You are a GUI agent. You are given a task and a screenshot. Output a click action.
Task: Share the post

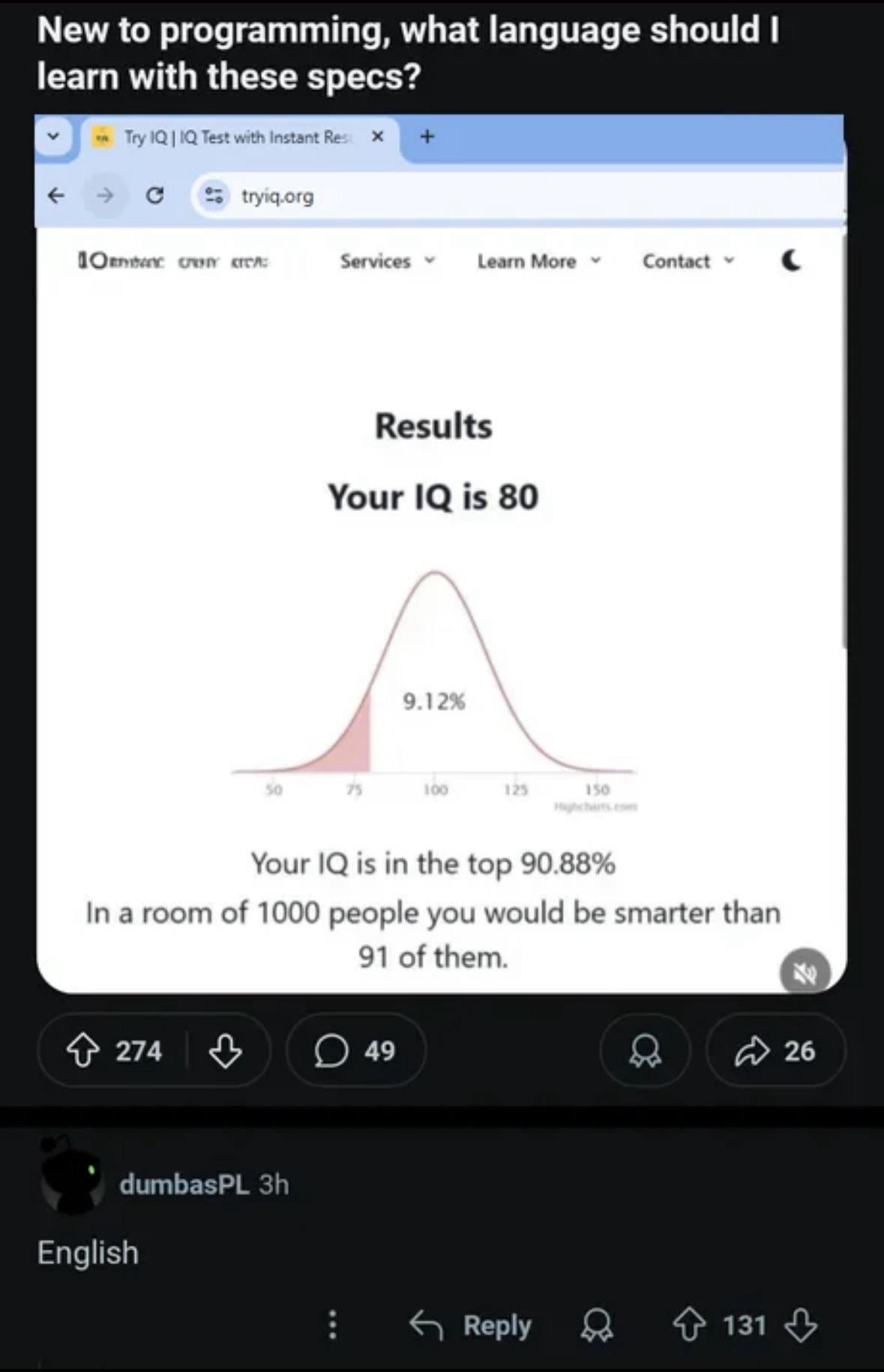coord(775,1050)
